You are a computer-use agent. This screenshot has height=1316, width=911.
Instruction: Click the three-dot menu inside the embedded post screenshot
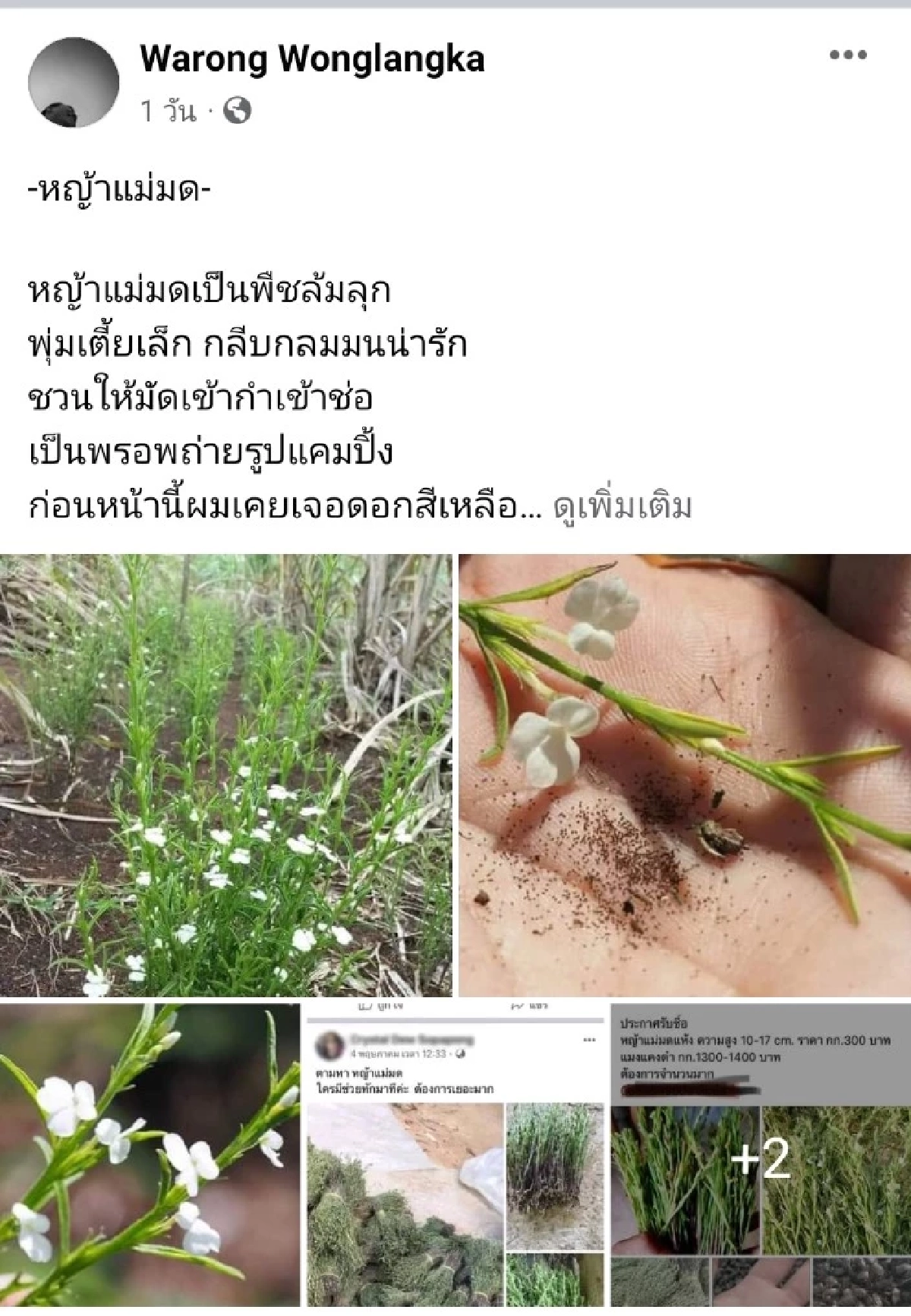[589, 1038]
